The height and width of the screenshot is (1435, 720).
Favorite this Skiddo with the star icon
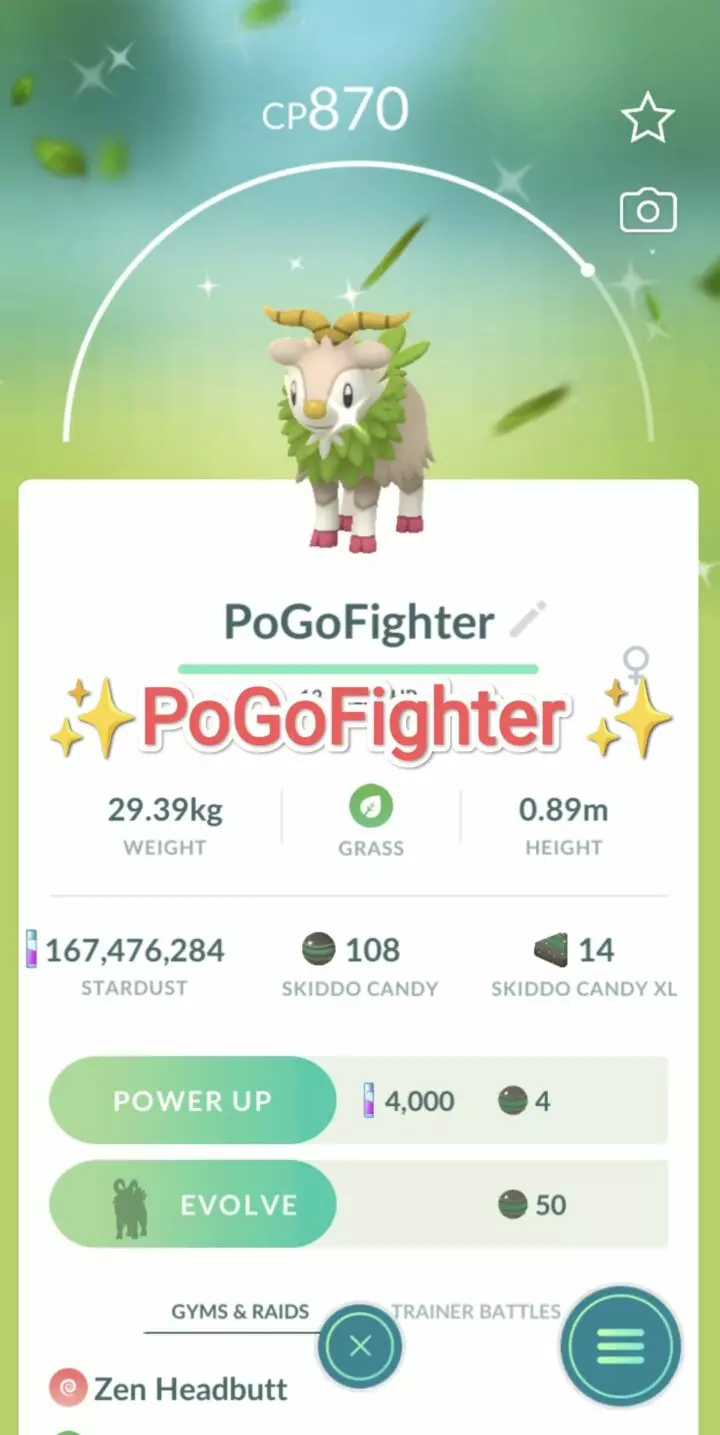(x=647, y=117)
